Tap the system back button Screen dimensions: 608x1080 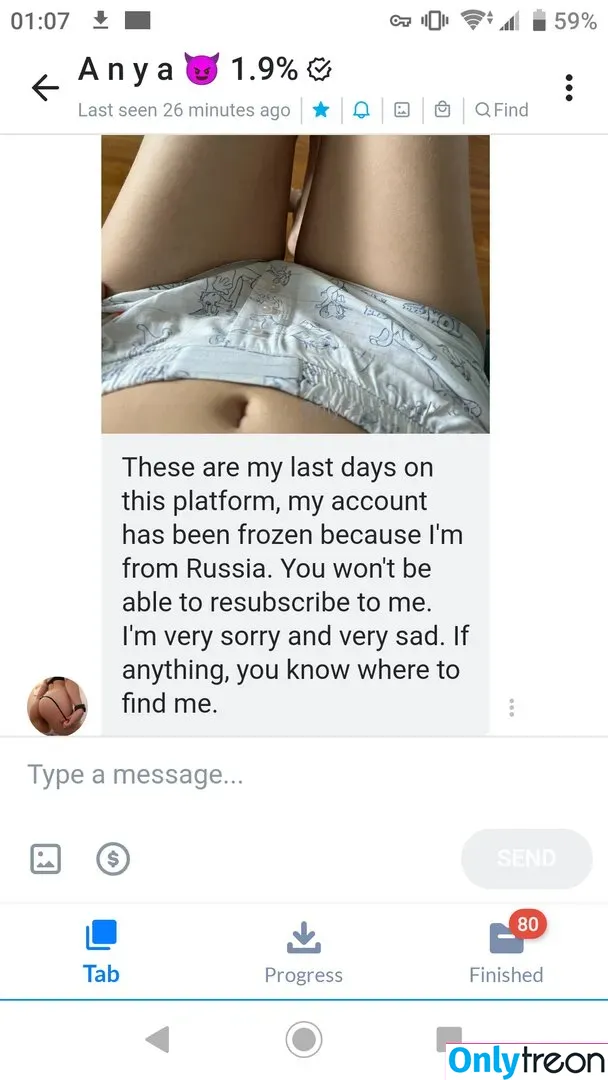pyautogui.click(x=157, y=1040)
